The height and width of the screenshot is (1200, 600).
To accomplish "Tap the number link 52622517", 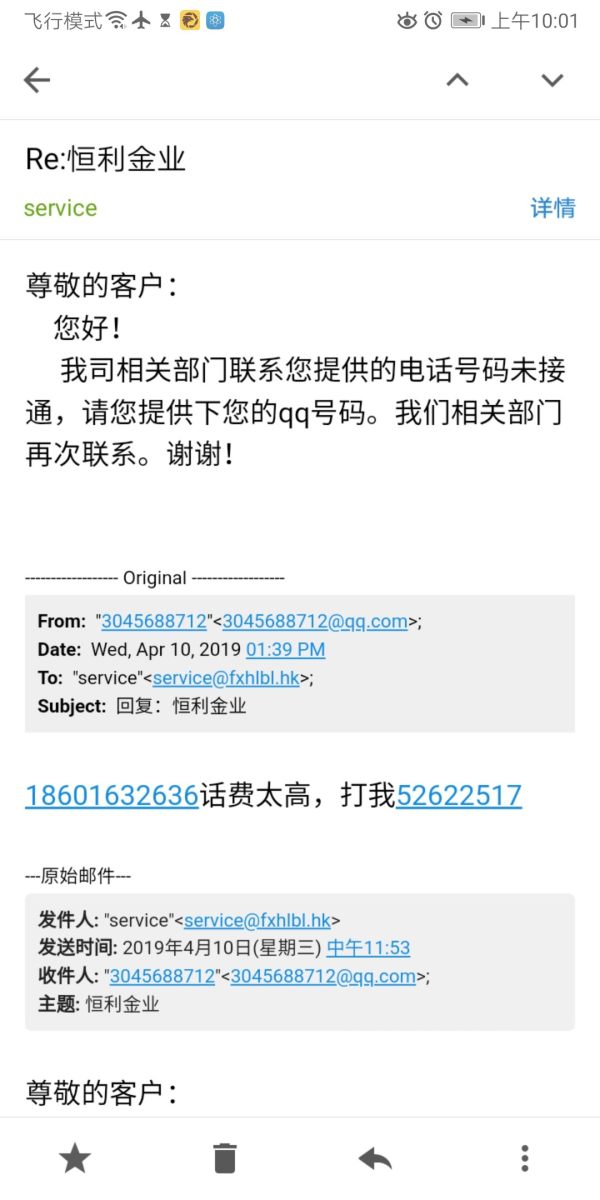I will pyautogui.click(x=459, y=795).
